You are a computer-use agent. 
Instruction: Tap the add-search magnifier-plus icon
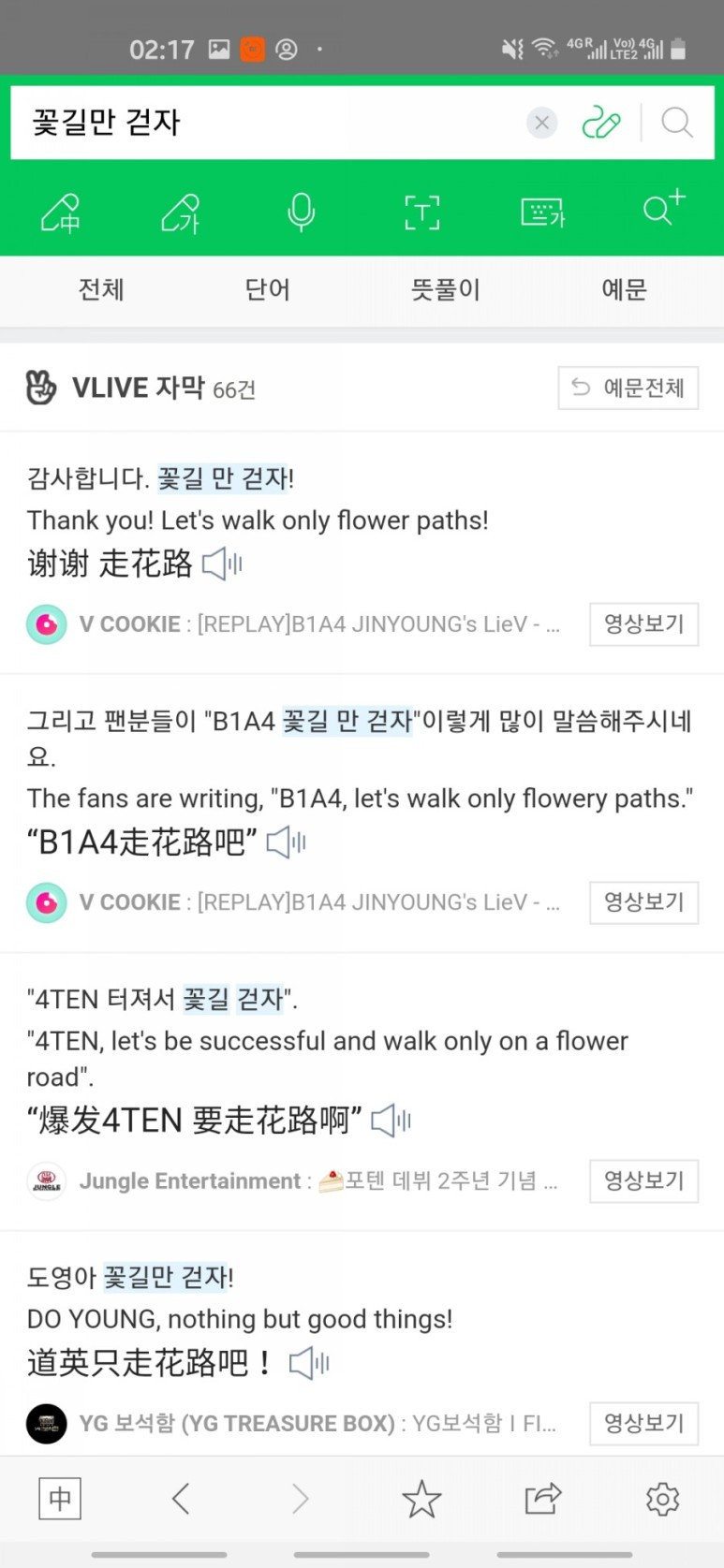[x=662, y=212]
